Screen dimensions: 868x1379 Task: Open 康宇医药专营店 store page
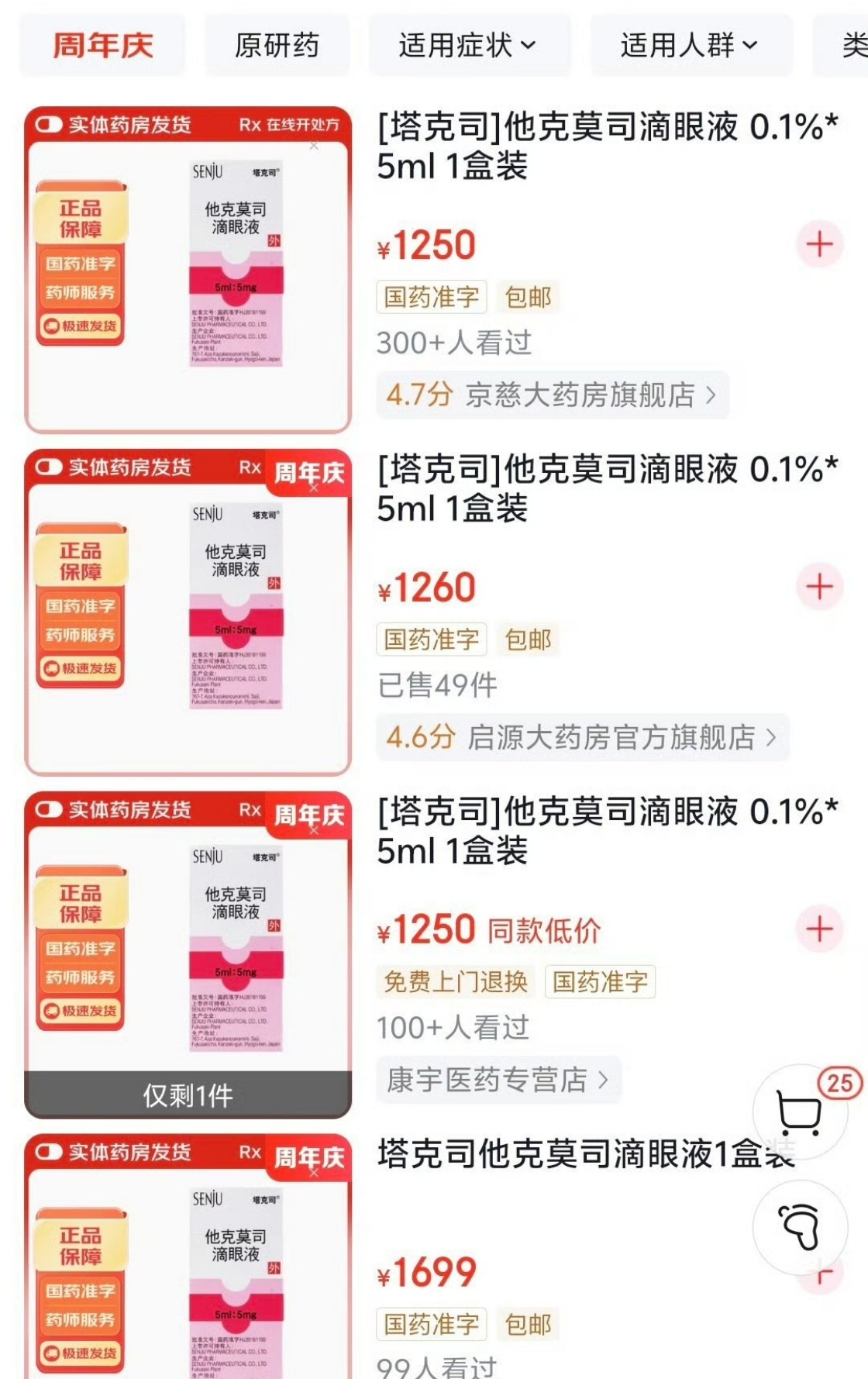tap(499, 1079)
